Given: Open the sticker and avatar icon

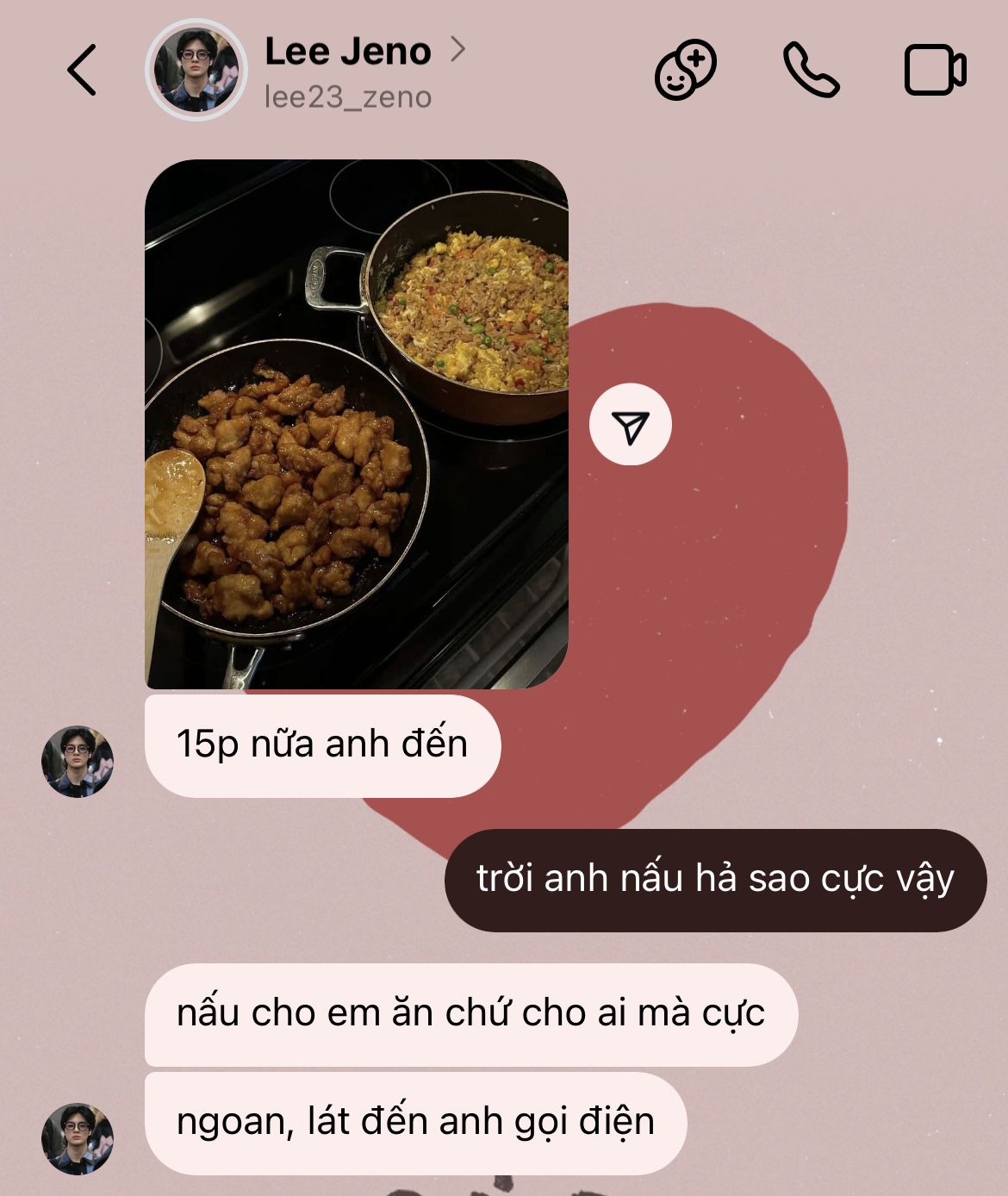Looking at the screenshot, I should pyautogui.click(x=685, y=70).
